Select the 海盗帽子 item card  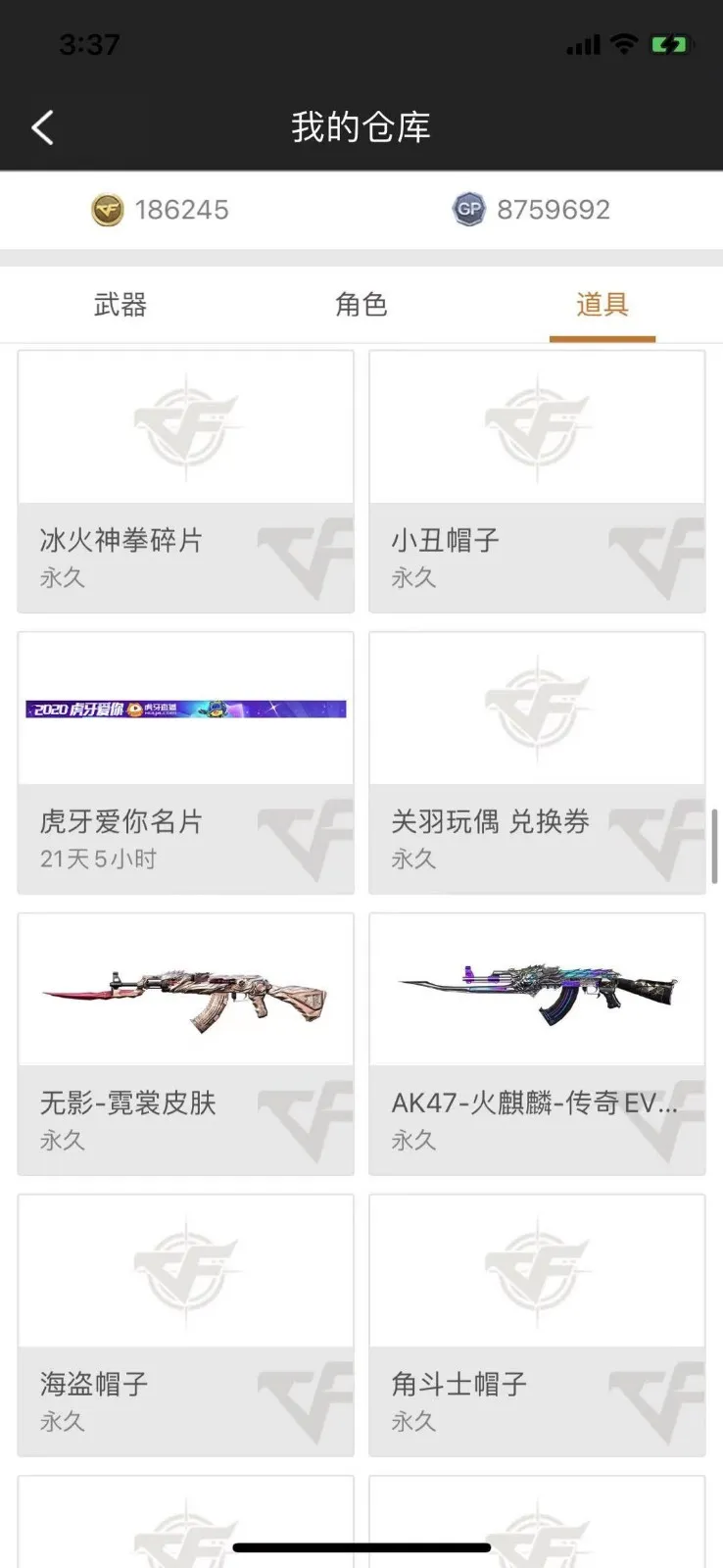[185, 1325]
